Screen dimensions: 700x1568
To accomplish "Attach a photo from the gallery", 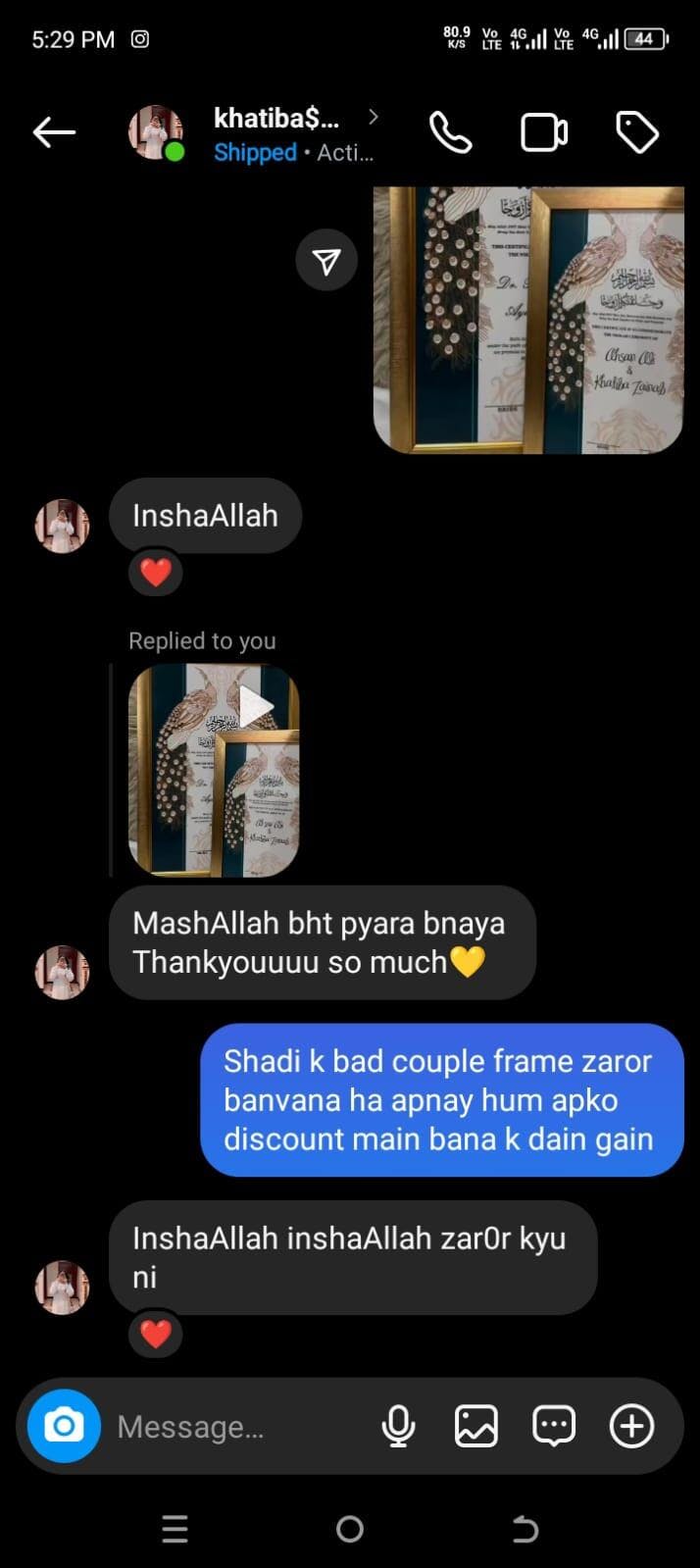I will [x=476, y=1426].
